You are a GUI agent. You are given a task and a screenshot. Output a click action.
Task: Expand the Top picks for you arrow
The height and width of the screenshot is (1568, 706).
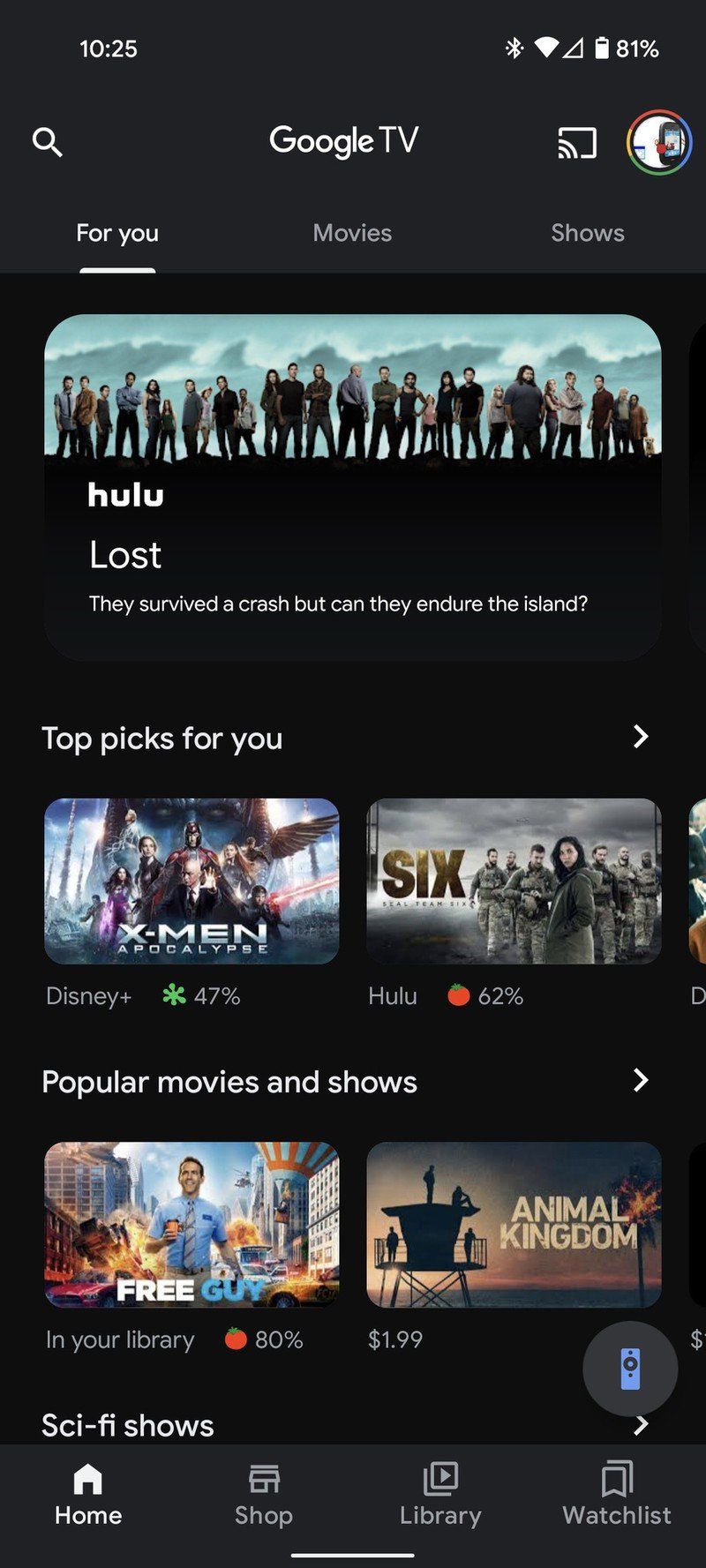tap(641, 737)
